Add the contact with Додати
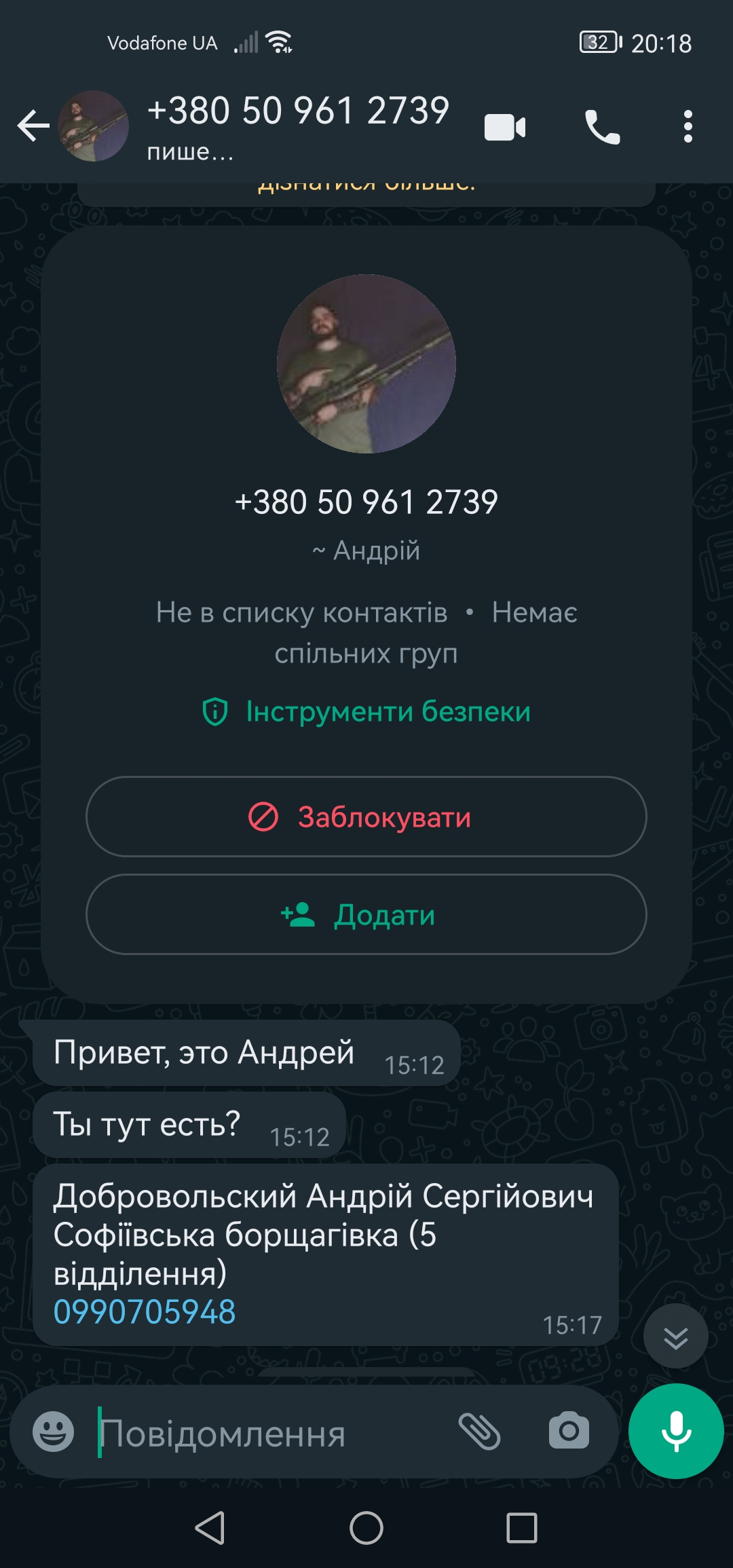 point(366,914)
